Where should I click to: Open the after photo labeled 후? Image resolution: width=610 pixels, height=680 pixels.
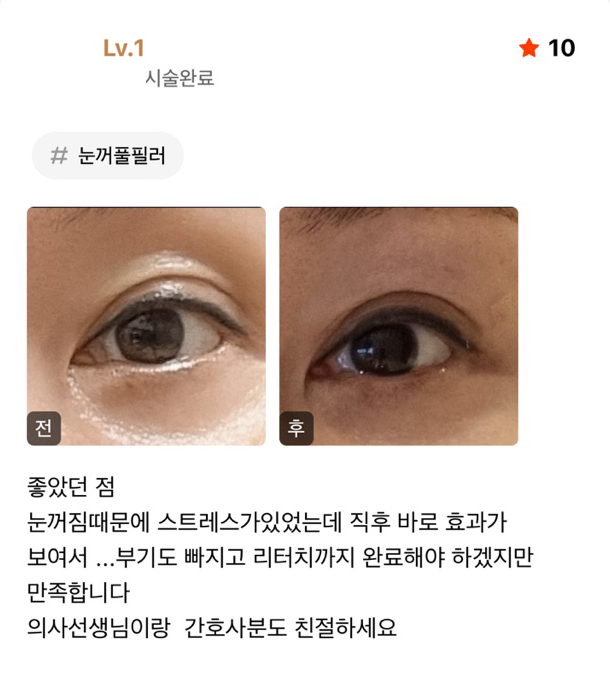398,326
